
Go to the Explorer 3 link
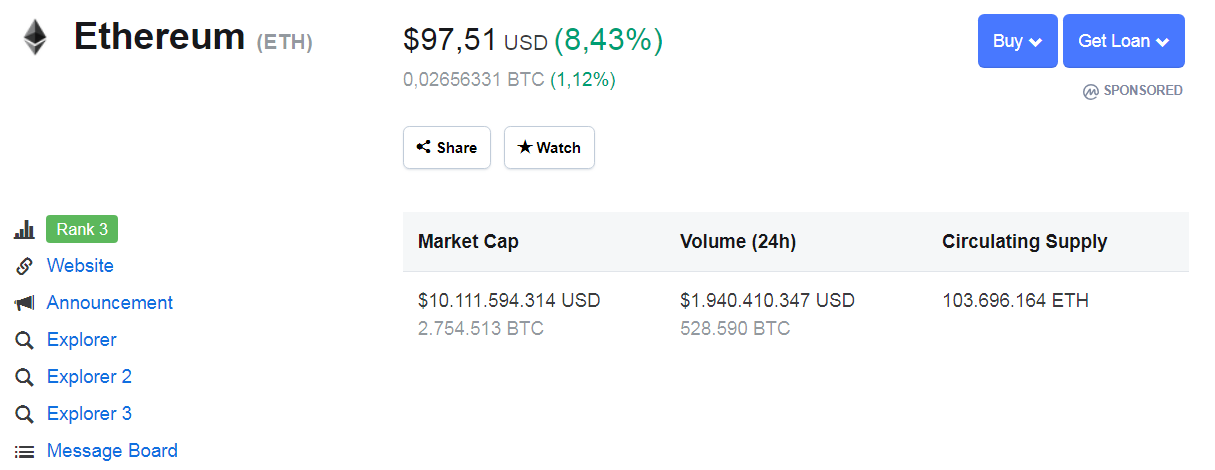89,414
